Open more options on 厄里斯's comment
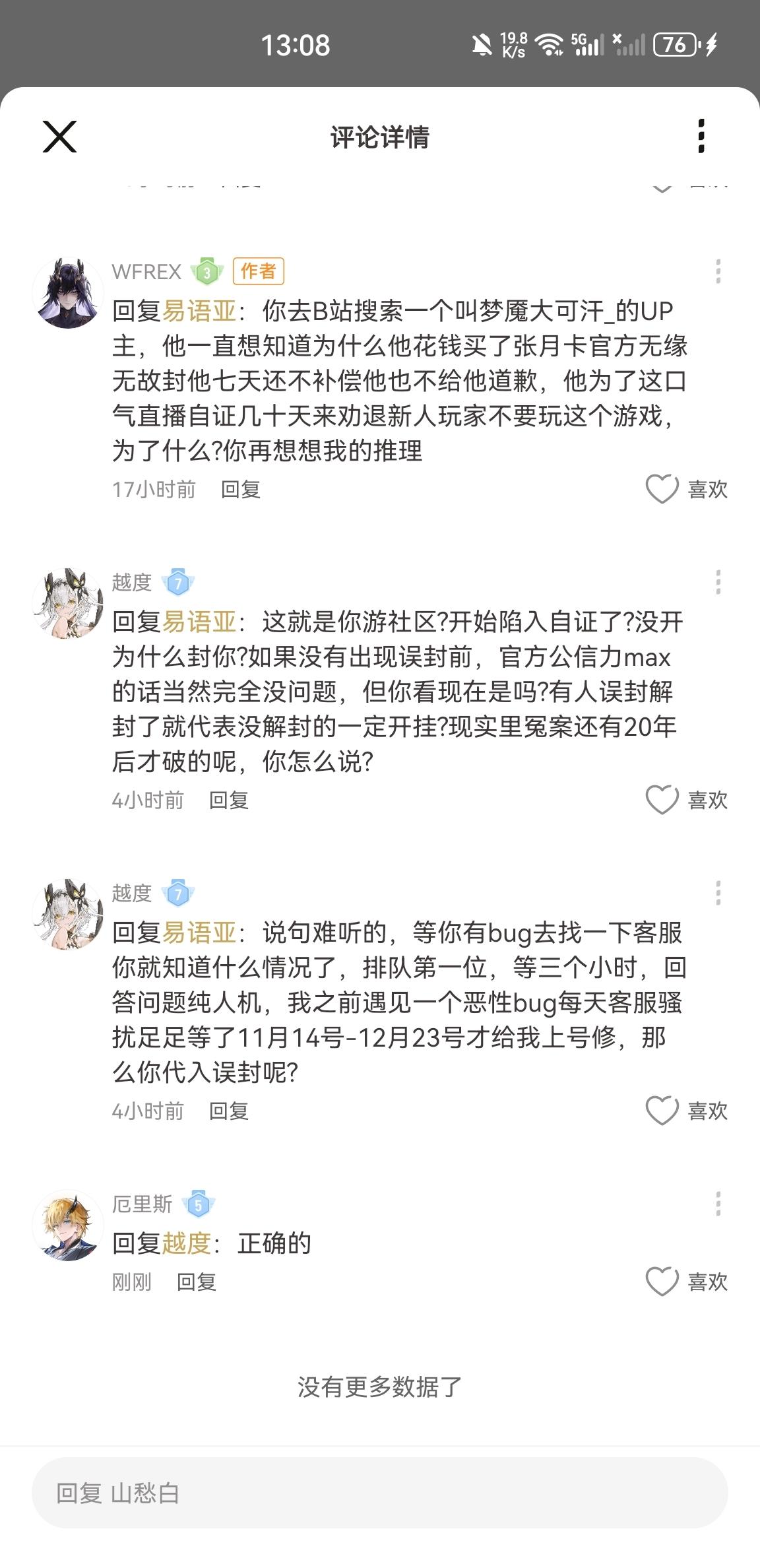760x1568 pixels. [718, 1204]
